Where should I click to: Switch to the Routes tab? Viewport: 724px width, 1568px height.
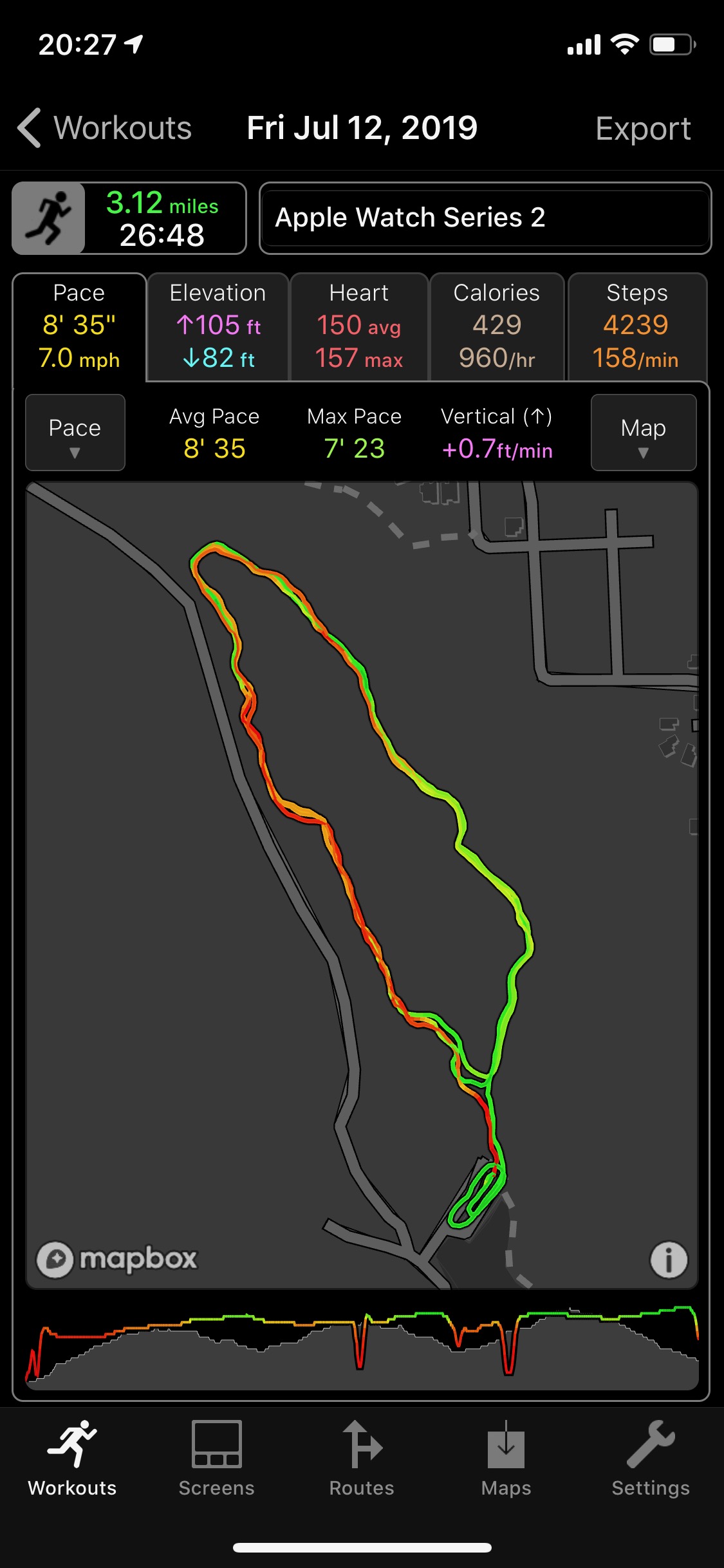(362, 1459)
